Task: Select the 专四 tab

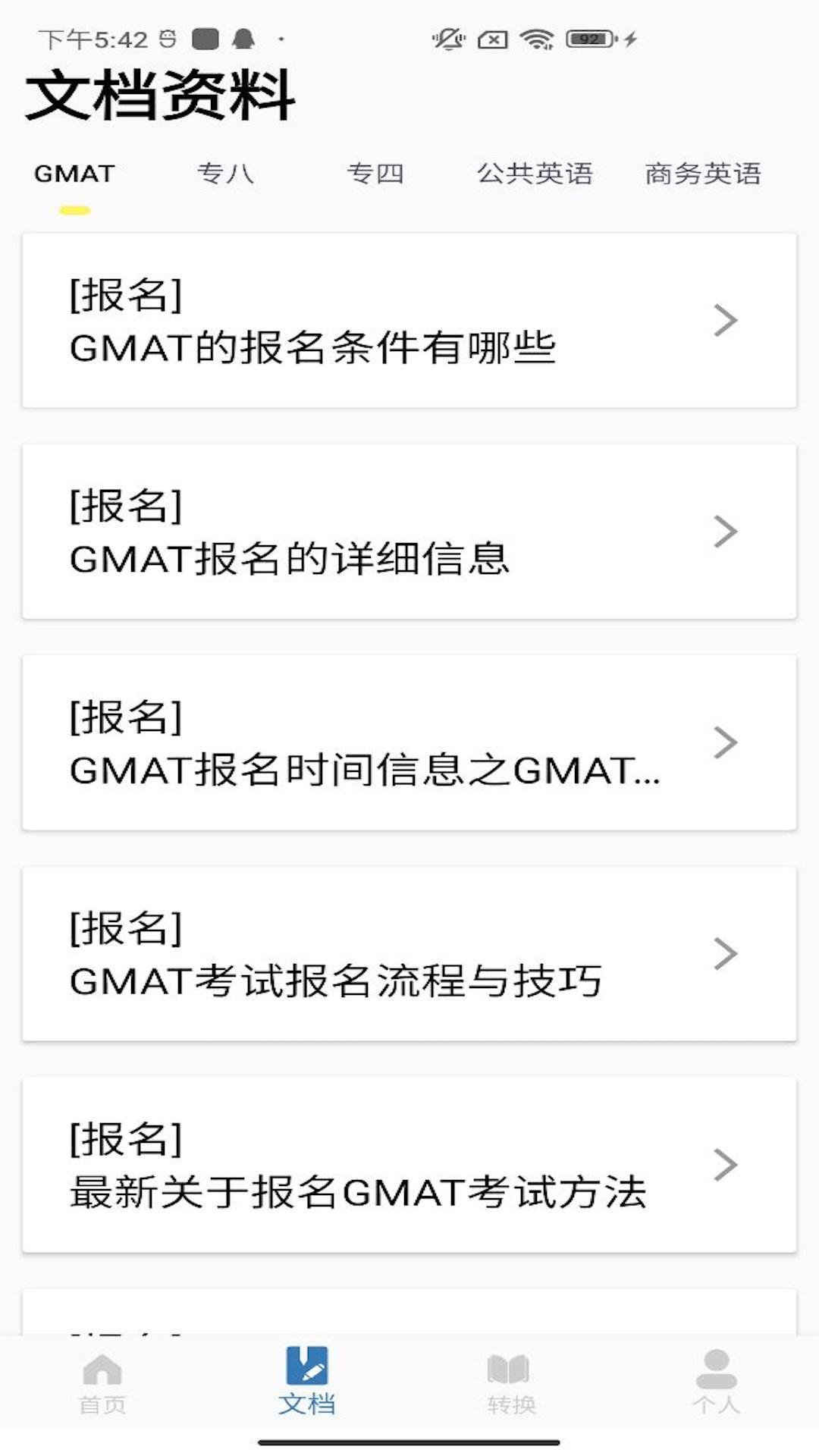Action: [377, 173]
